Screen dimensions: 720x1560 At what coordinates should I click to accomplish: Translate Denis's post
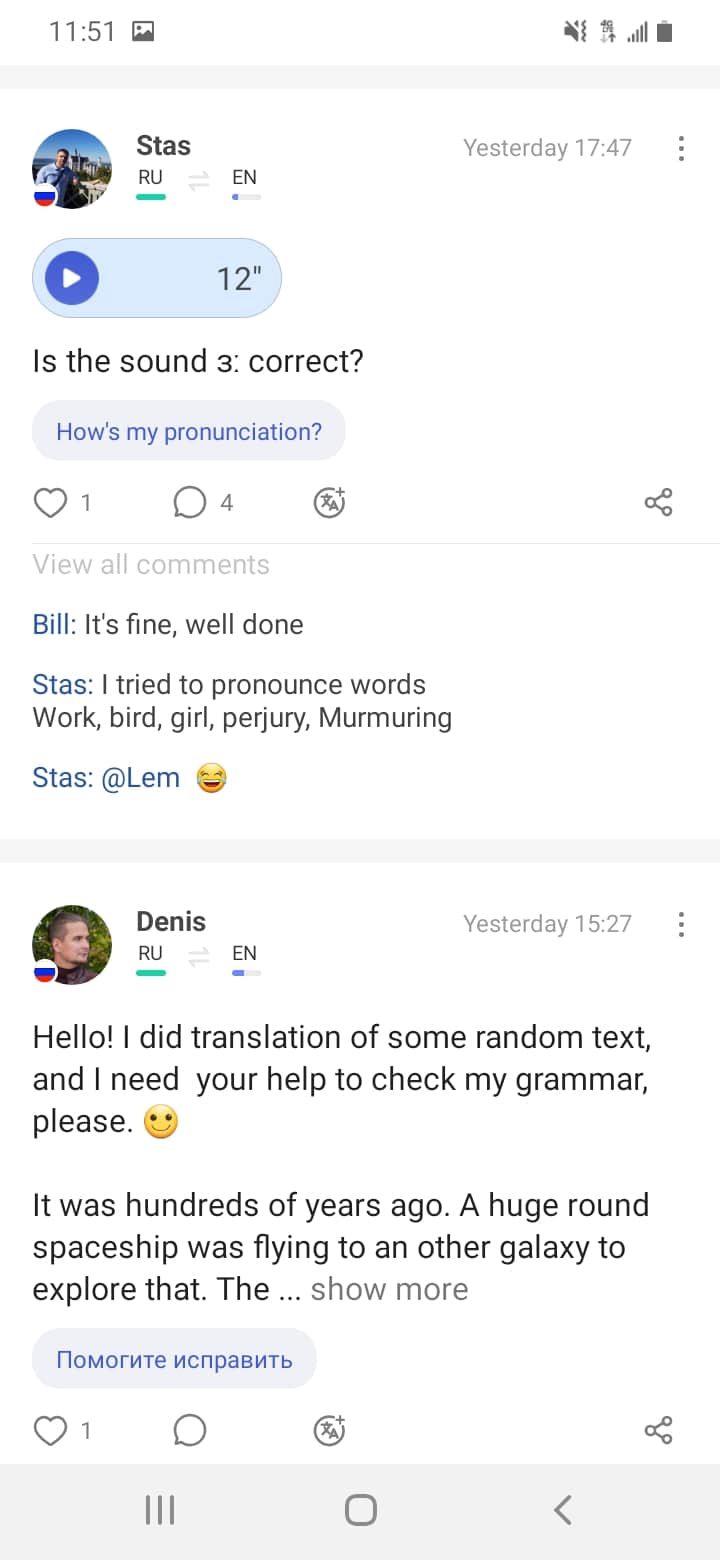tap(330, 1431)
